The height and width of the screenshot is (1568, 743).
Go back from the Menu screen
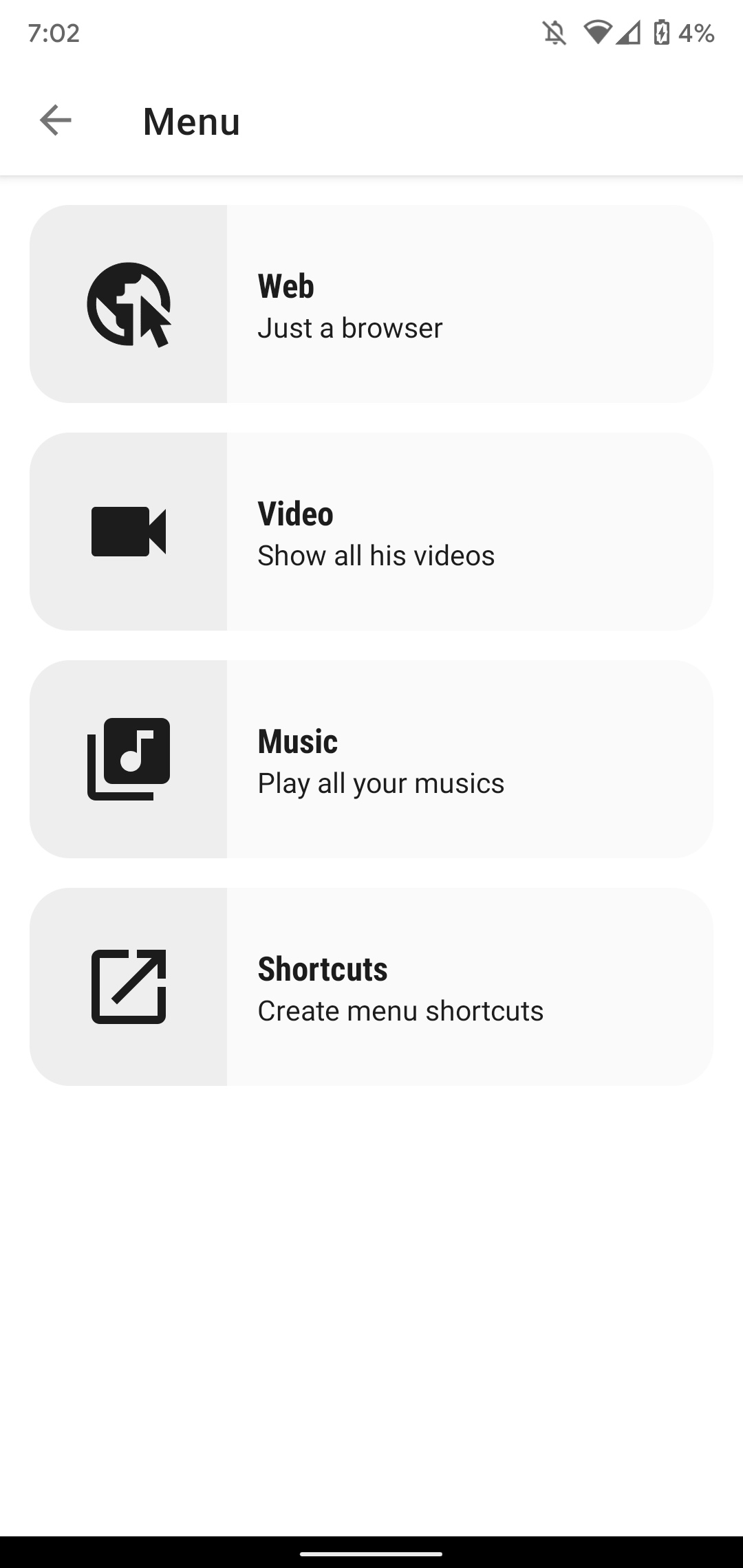coord(55,120)
